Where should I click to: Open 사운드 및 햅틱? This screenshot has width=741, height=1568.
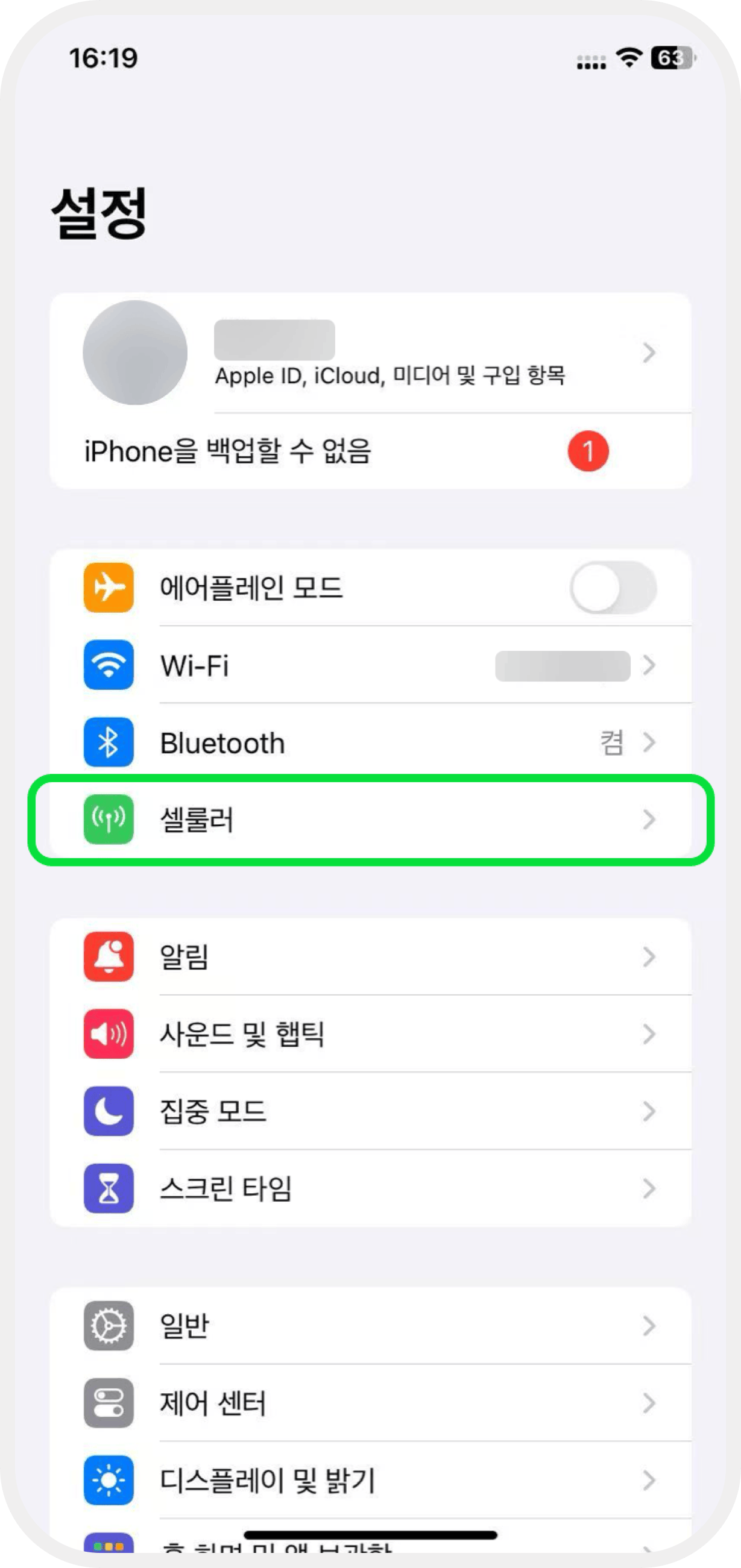coord(370,1033)
